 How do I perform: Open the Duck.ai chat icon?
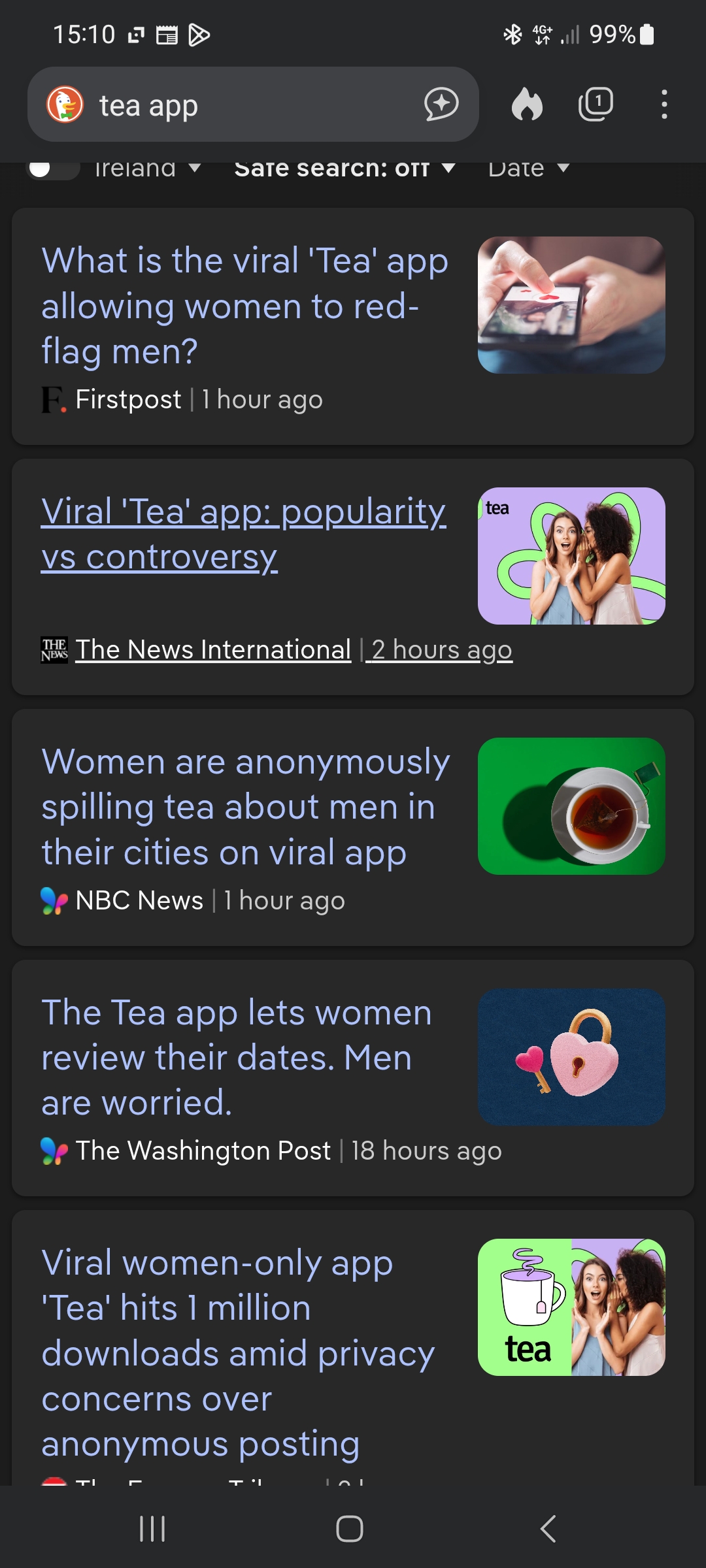(x=441, y=105)
